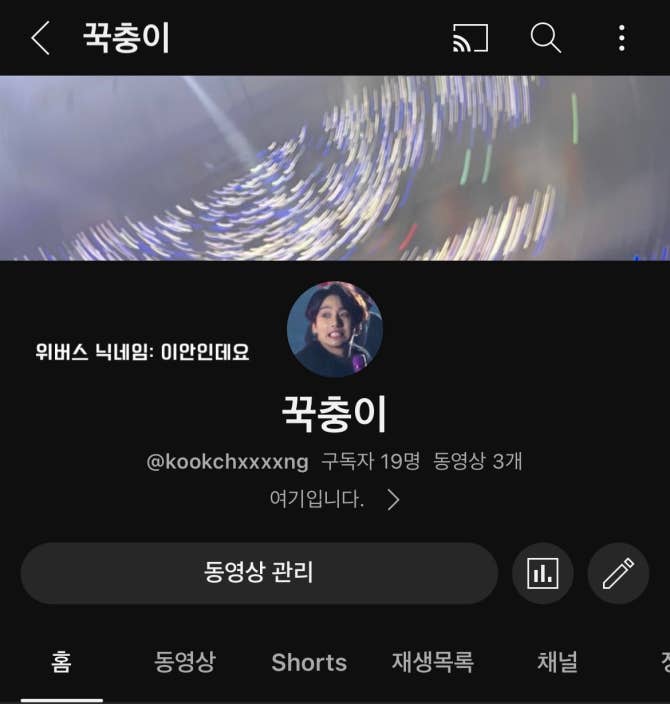Go back using the top-left arrow
Image resolution: width=670 pixels, height=704 pixels.
[x=40, y=39]
